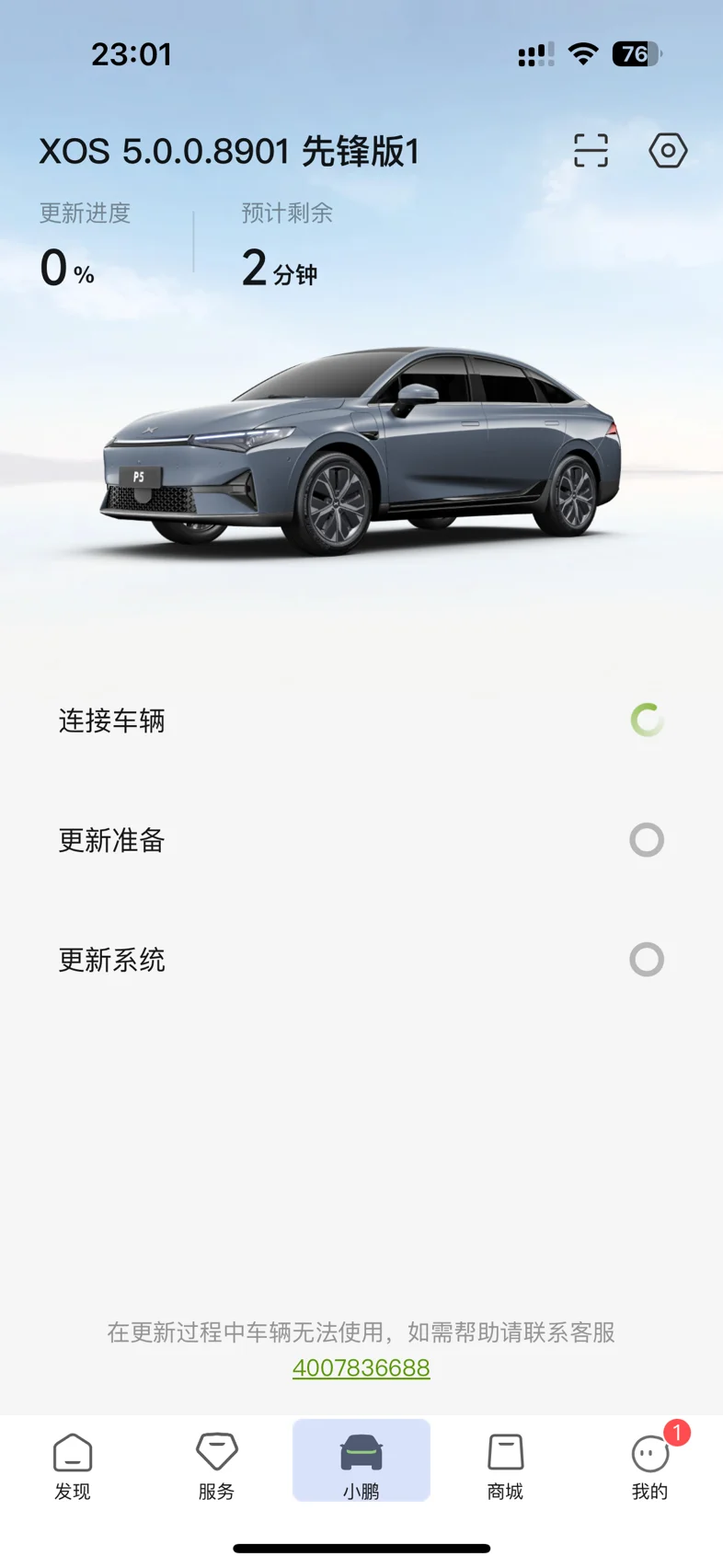Switch to the 我的 tab

tap(650, 1467)
